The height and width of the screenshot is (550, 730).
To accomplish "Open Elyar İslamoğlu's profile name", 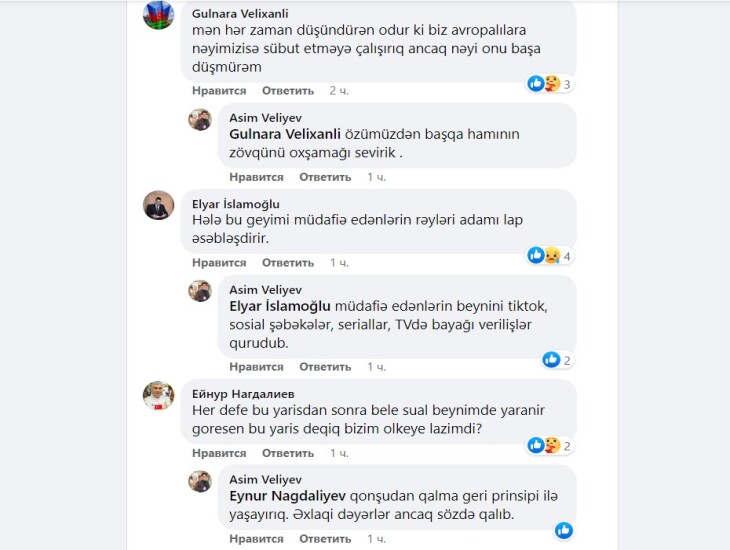I will [x=236, y=204].
